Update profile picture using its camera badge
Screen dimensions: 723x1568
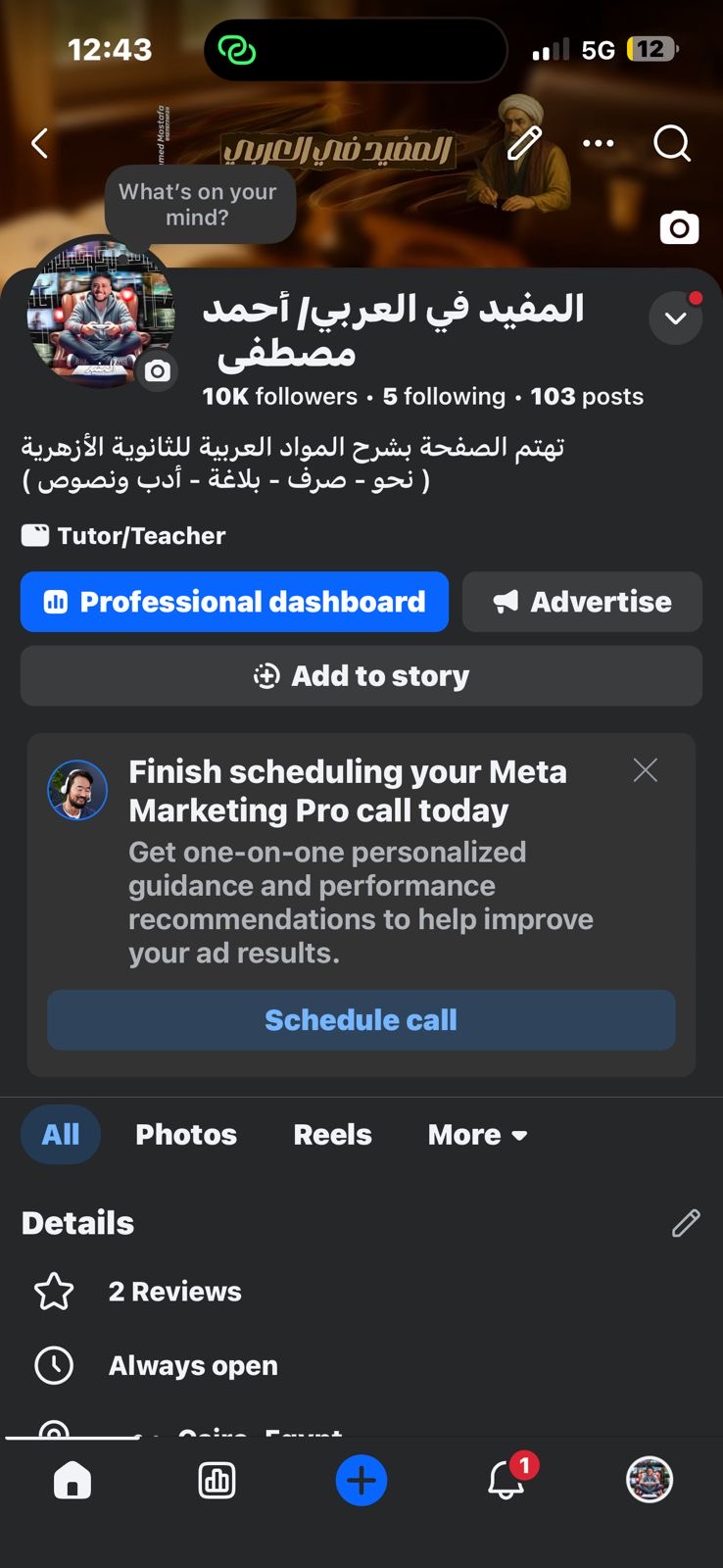(x=158, y=371)
